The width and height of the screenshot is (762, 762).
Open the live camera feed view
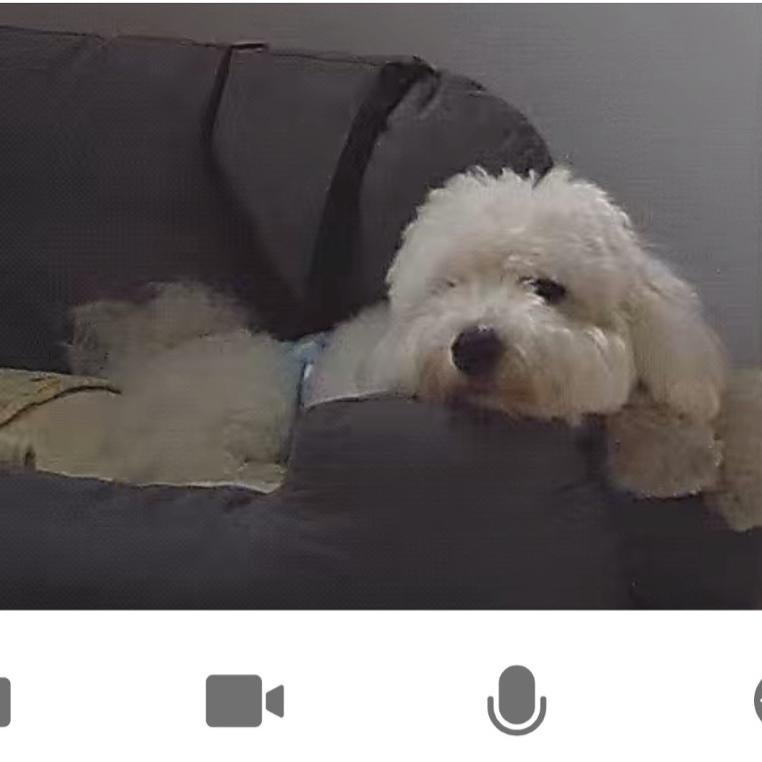[x=380, y=305]
